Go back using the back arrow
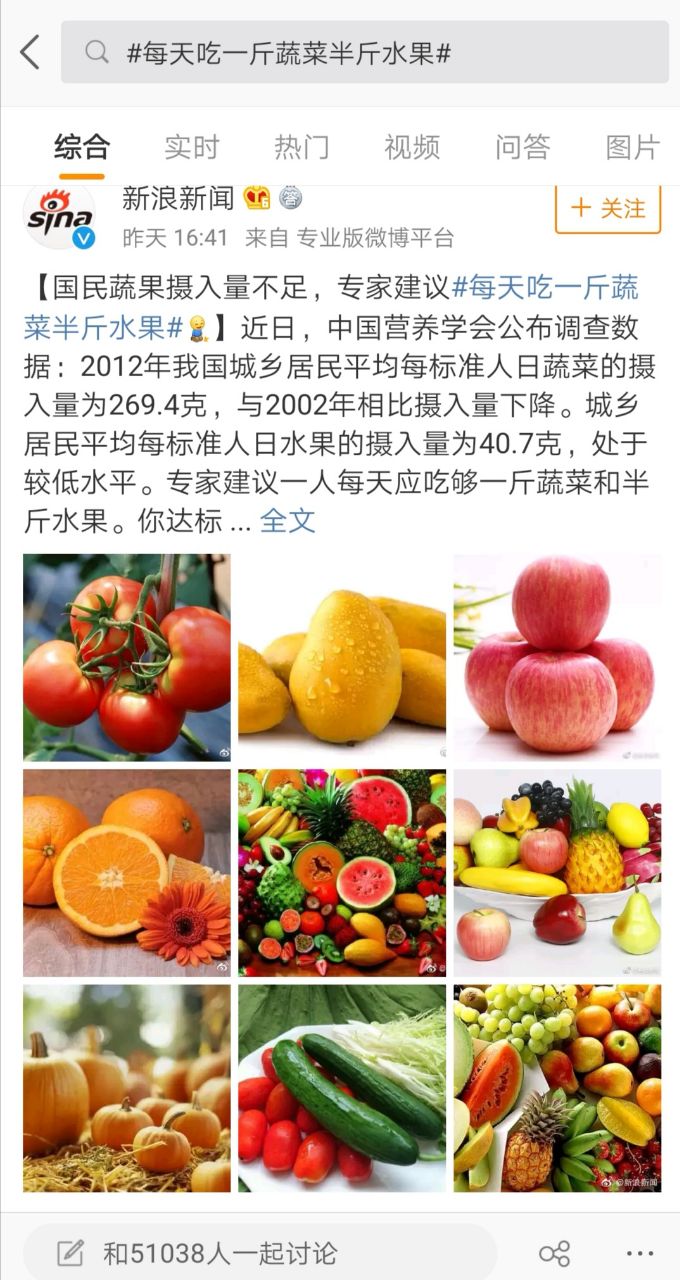The image size is (680, 1280). pyautogui.click(x=30, y=52)
